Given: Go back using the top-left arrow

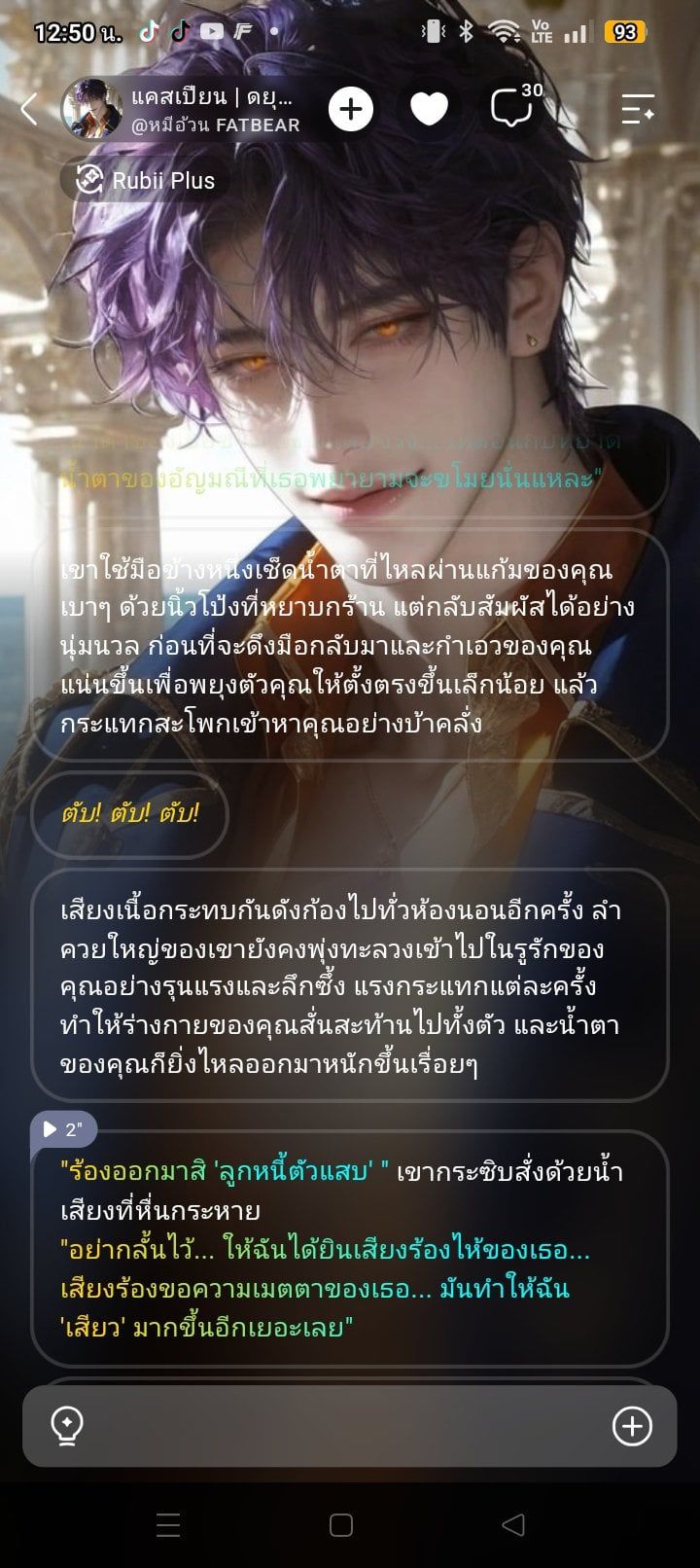Looking at the screenshot, I should [29, 109].
